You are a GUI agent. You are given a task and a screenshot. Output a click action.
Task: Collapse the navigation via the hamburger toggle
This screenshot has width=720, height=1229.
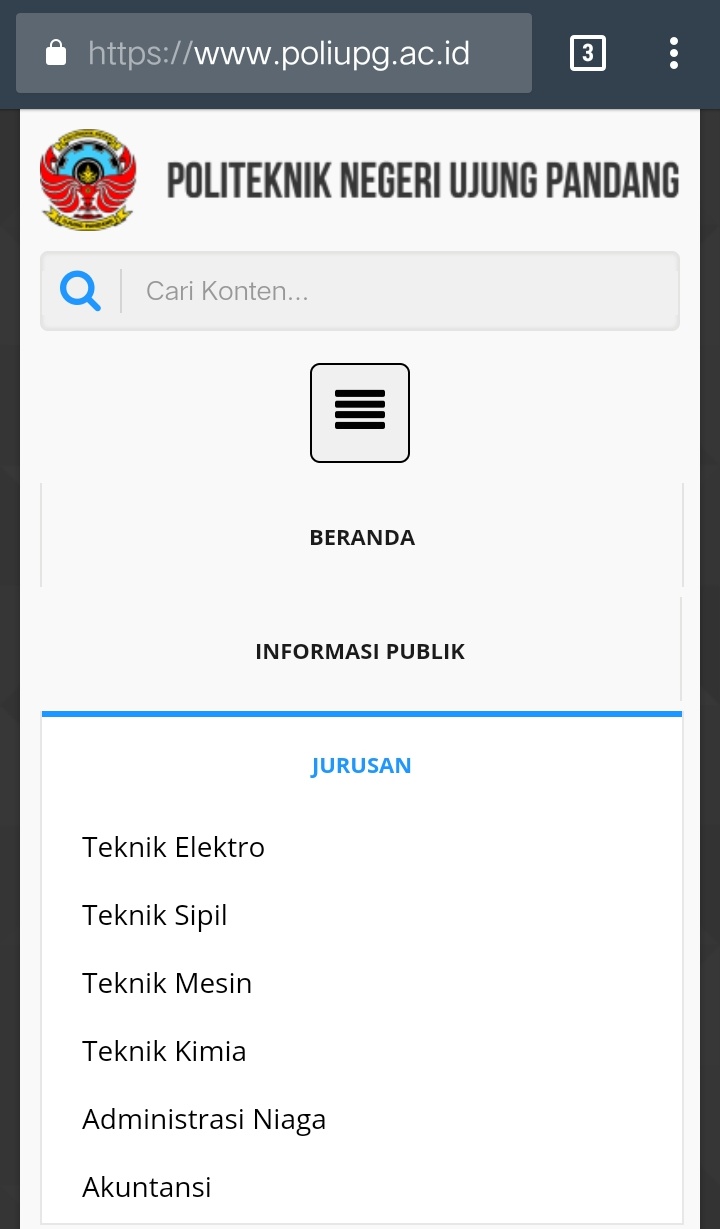[360, 412]
